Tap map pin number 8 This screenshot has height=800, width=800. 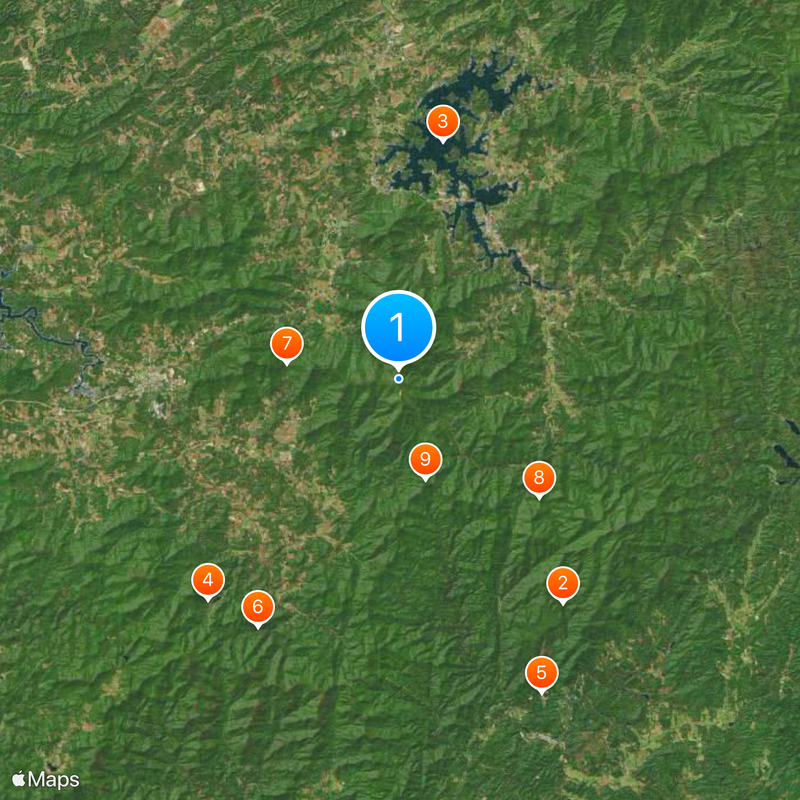point(538,477)
